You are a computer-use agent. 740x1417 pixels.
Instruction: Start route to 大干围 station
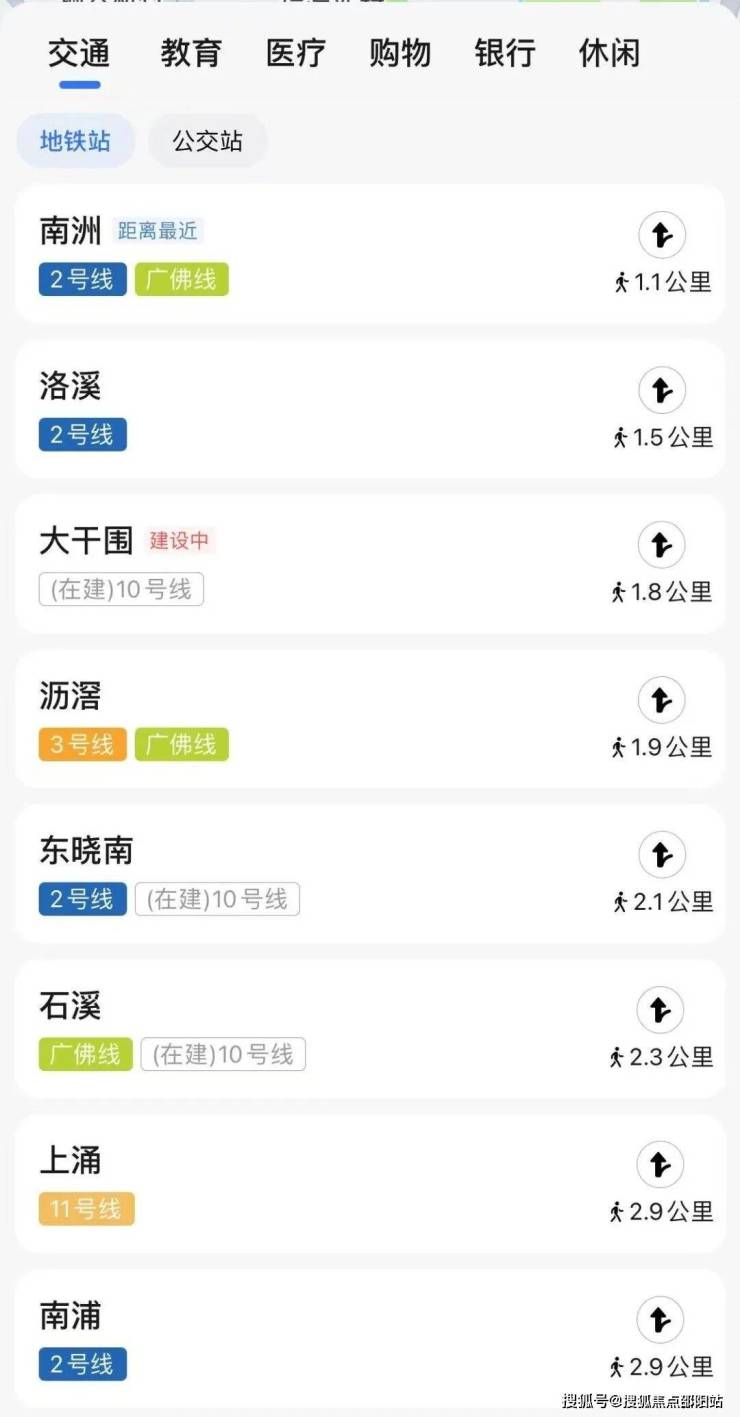(662, 545)
